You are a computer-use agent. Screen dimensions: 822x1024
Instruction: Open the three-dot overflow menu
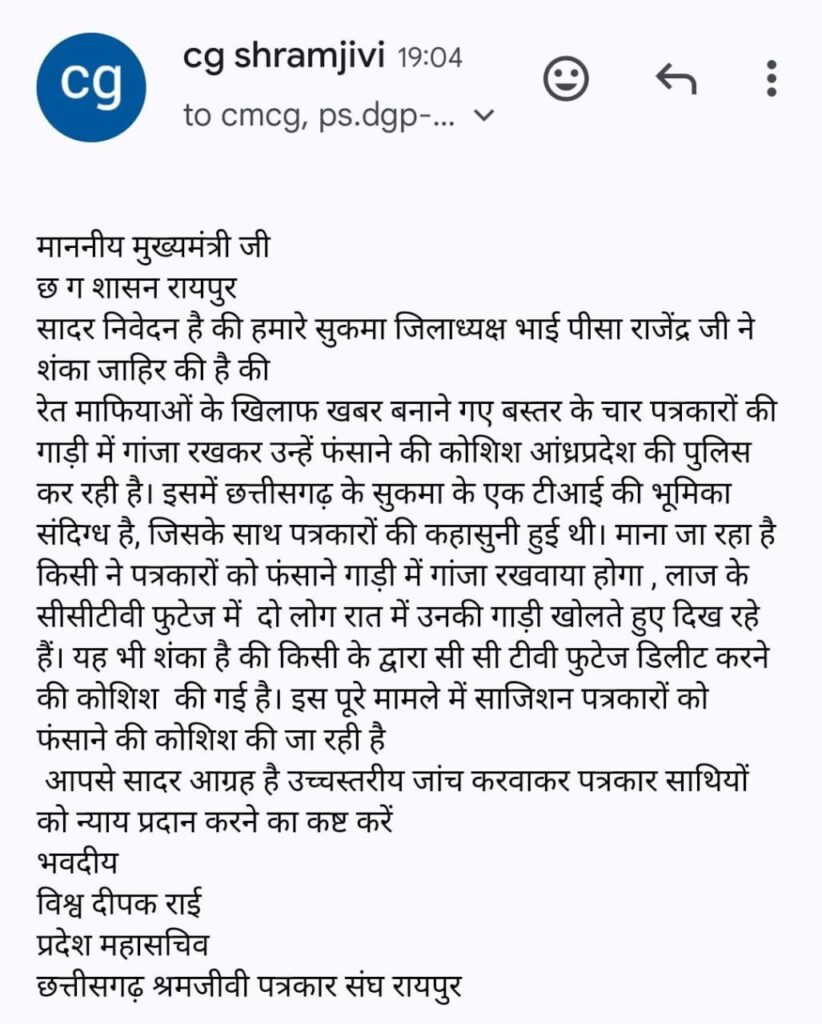coord(770,78)
